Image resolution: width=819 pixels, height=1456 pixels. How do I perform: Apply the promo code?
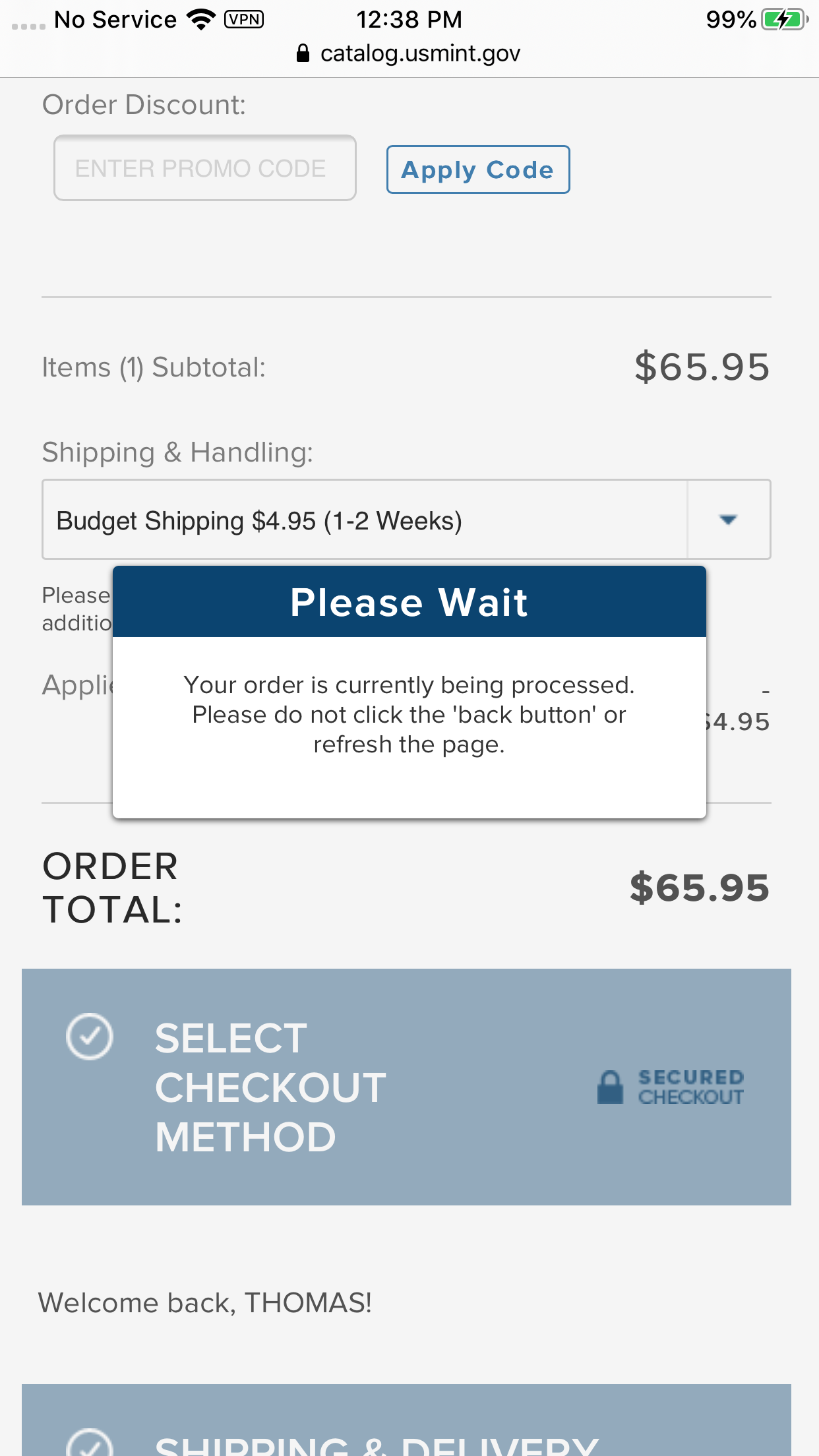[478, 169]
